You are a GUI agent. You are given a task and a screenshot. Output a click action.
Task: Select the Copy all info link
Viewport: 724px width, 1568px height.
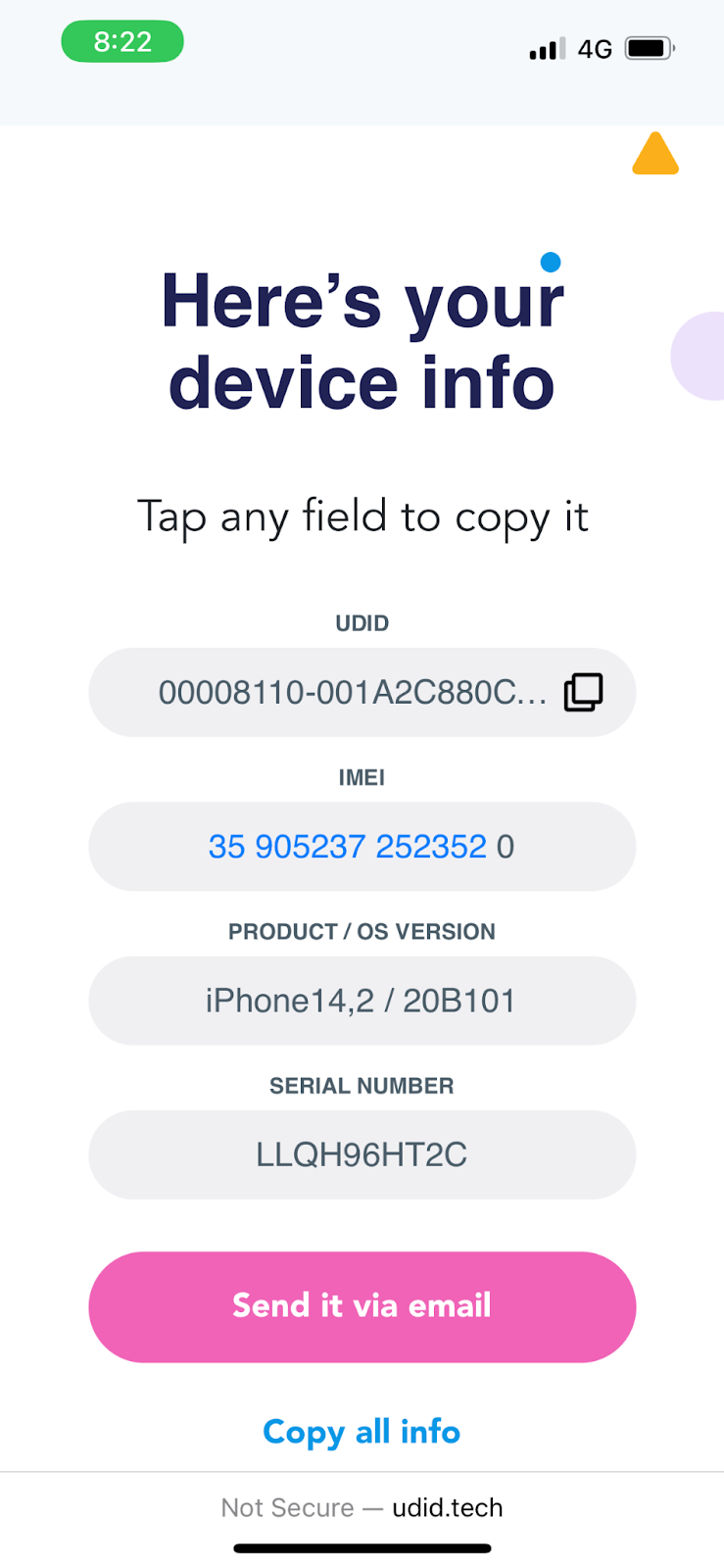pyautogui.click(x=362, y=1432)
